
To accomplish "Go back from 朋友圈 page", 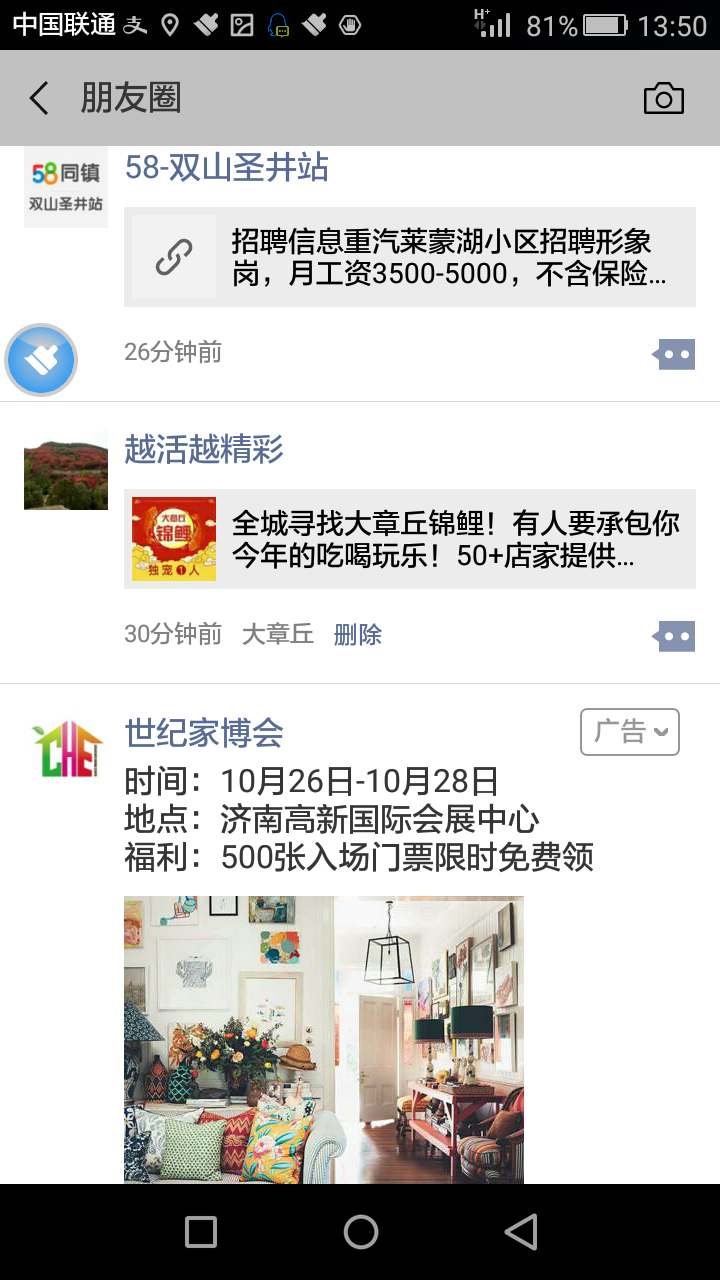I will (39, 98).
